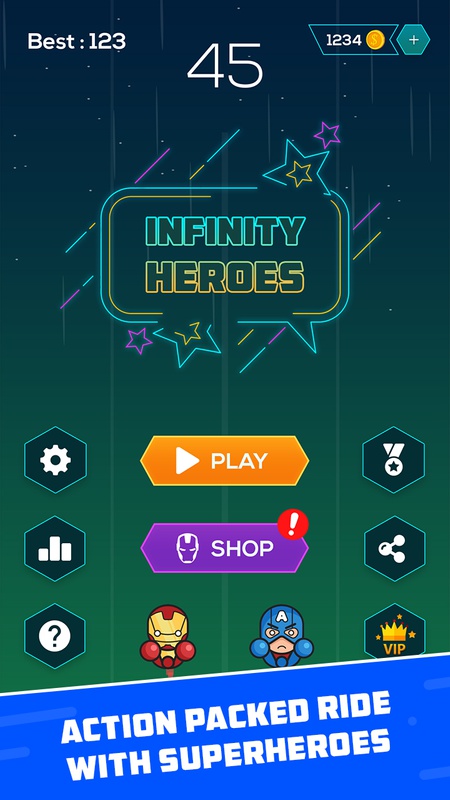Share the game
The width and height of the screenshot is (450, 800).
click(394, 548)
